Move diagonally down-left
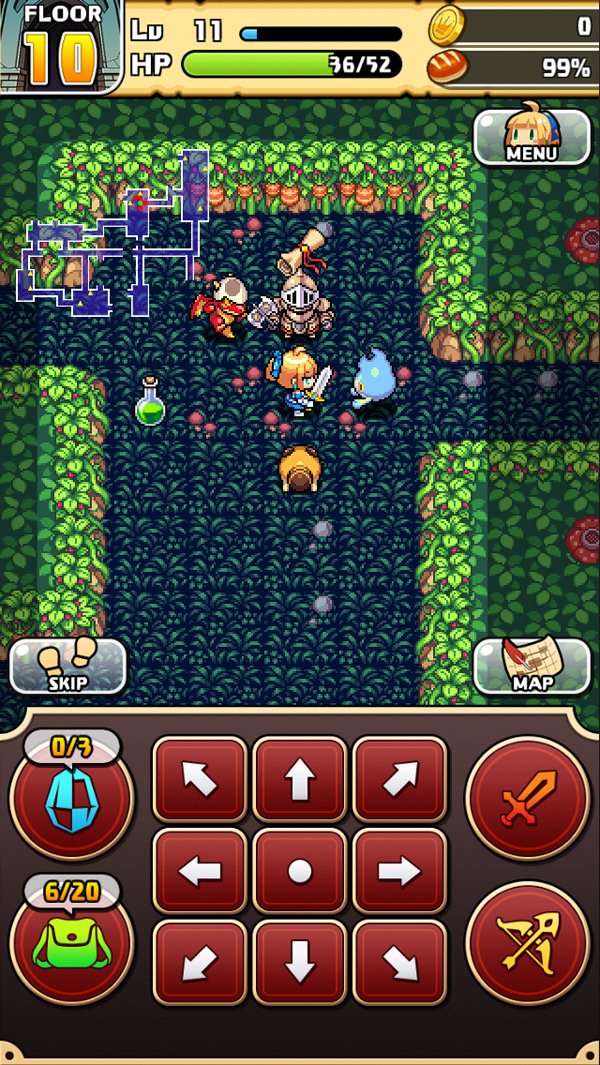 point(200,961)
